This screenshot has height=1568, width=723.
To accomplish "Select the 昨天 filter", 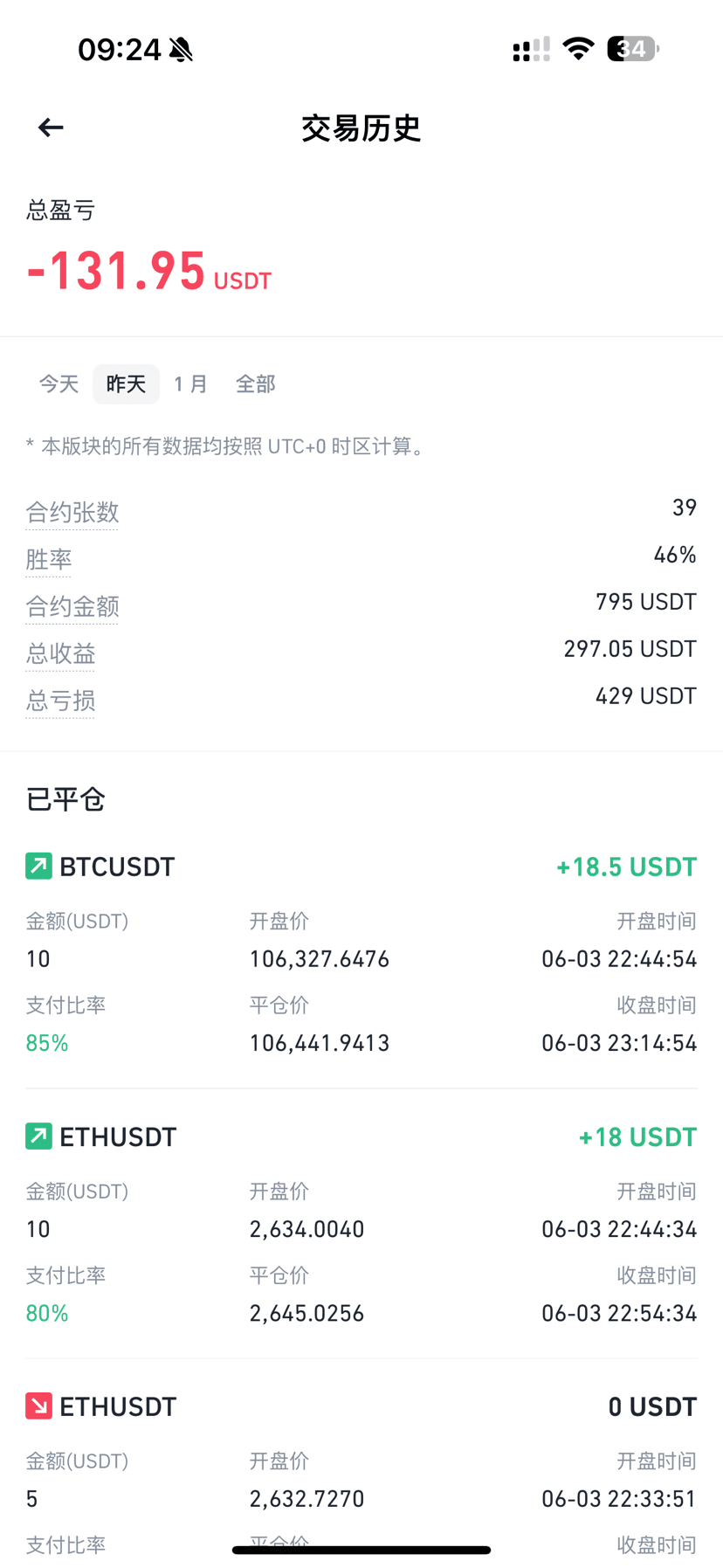I will [x=126, y=384].
